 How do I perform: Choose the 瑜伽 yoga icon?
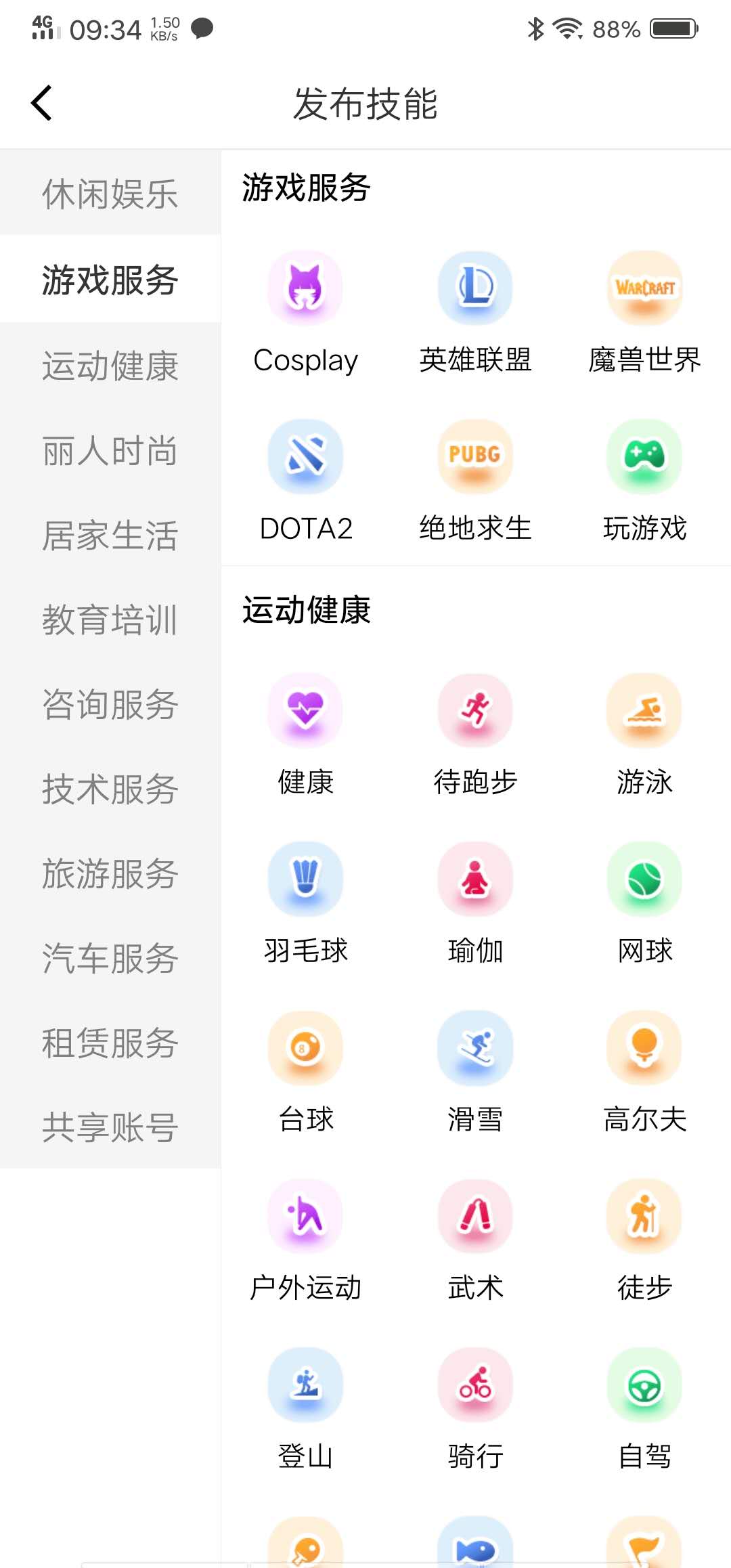475,878
